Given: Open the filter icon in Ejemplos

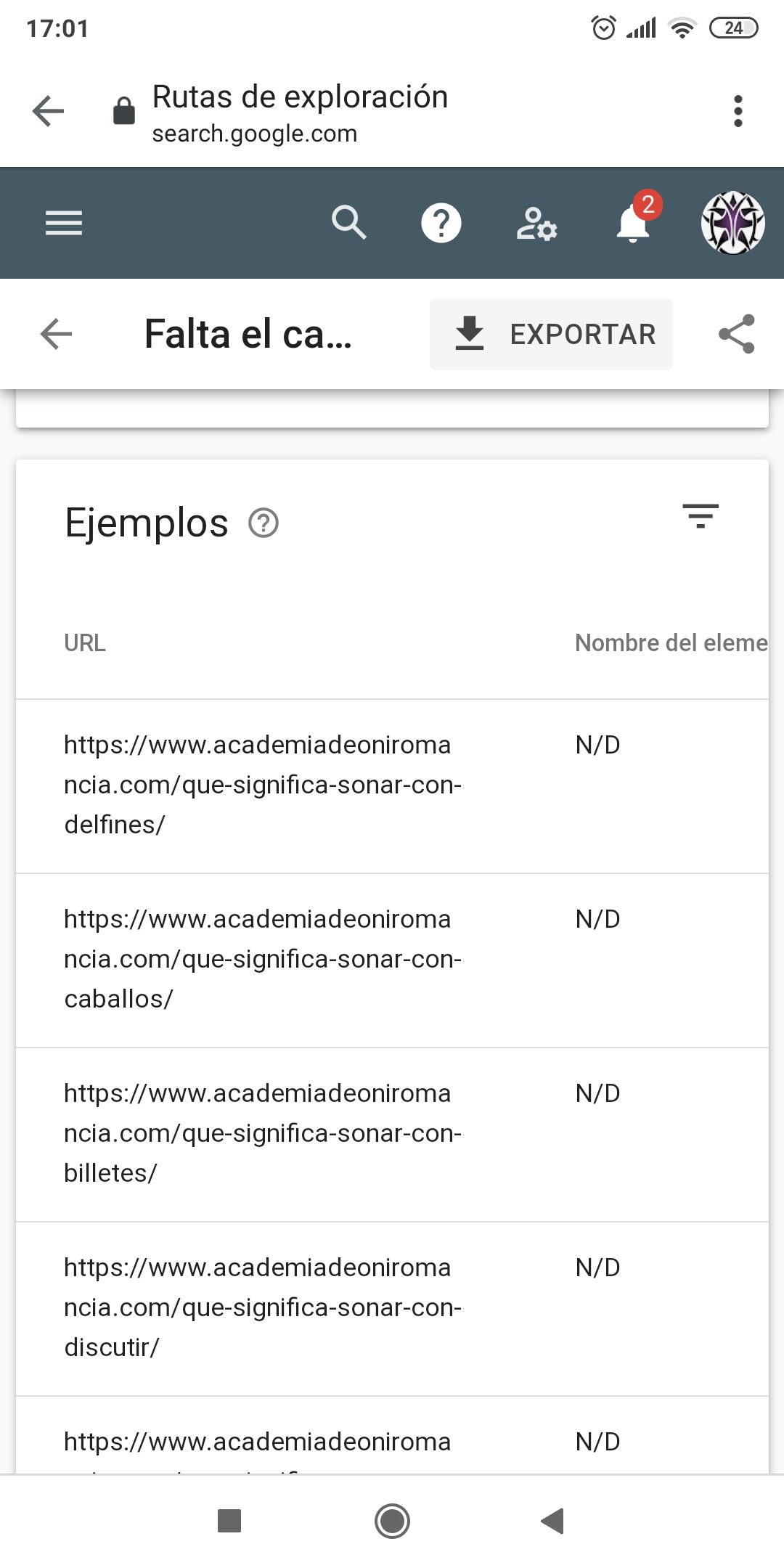Looking at the screenshot, I should pyautogui.click(x=701, y=515).
